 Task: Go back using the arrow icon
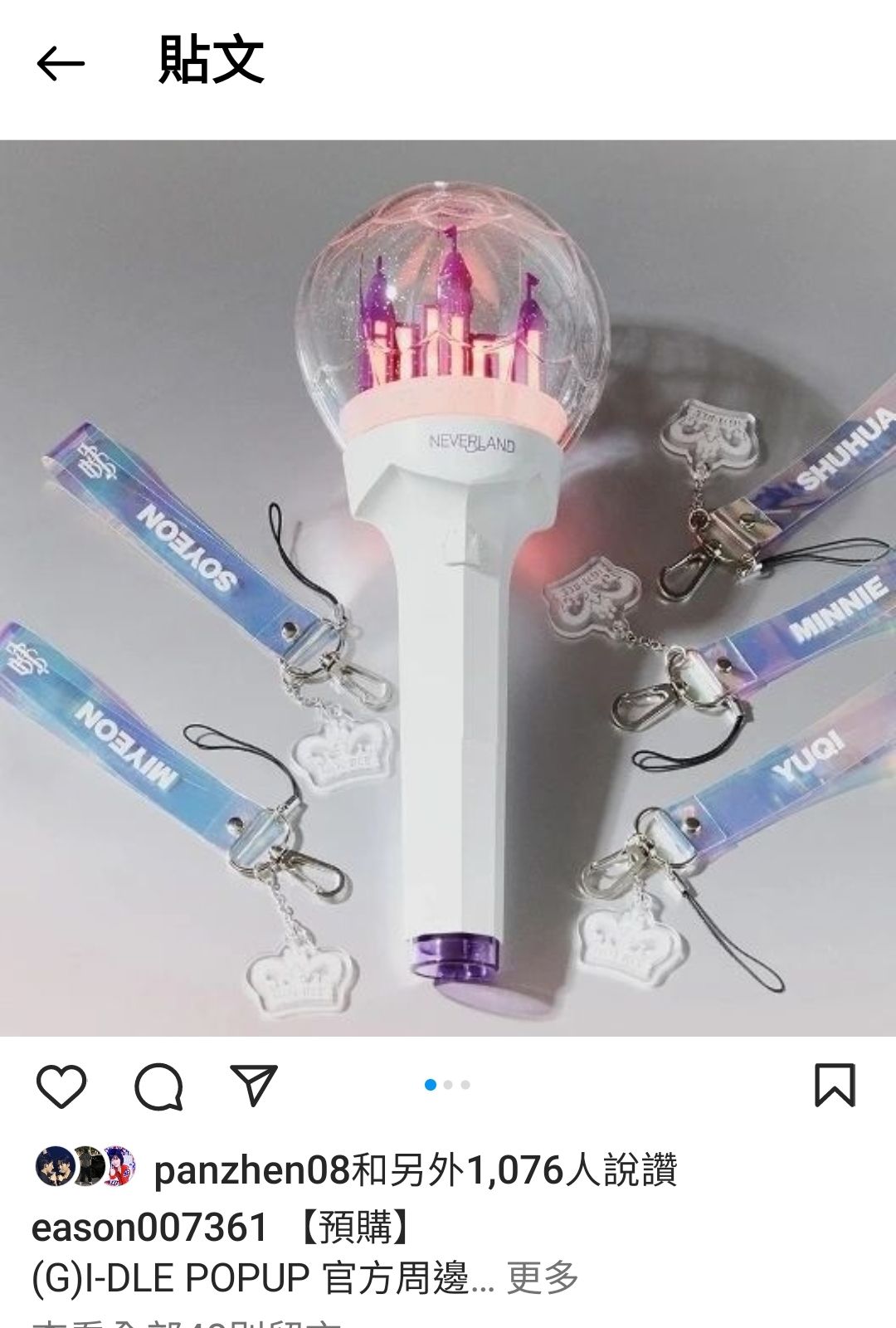click(x=61, y=63)
